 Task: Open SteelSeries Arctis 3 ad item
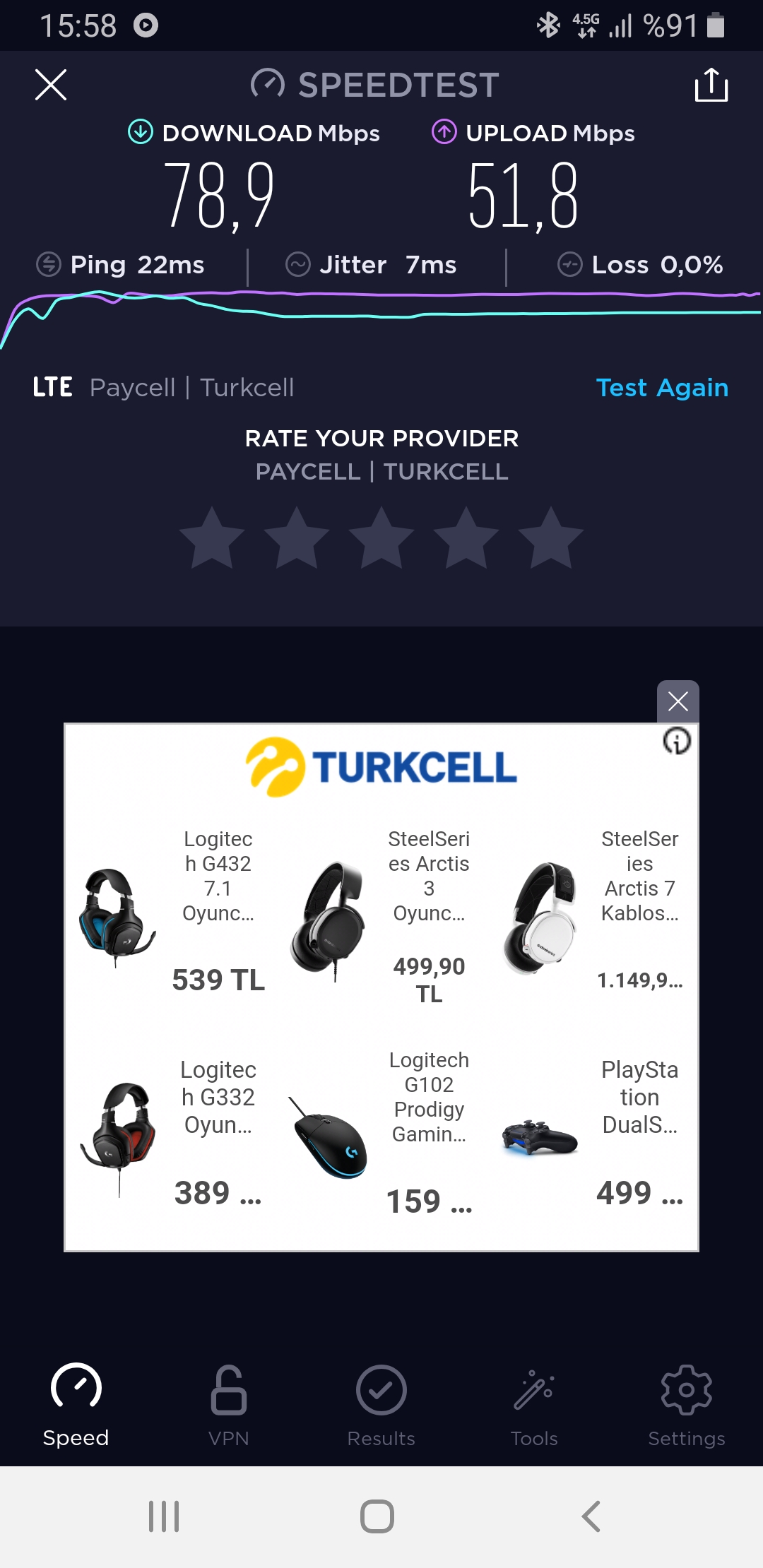[381, 917]
